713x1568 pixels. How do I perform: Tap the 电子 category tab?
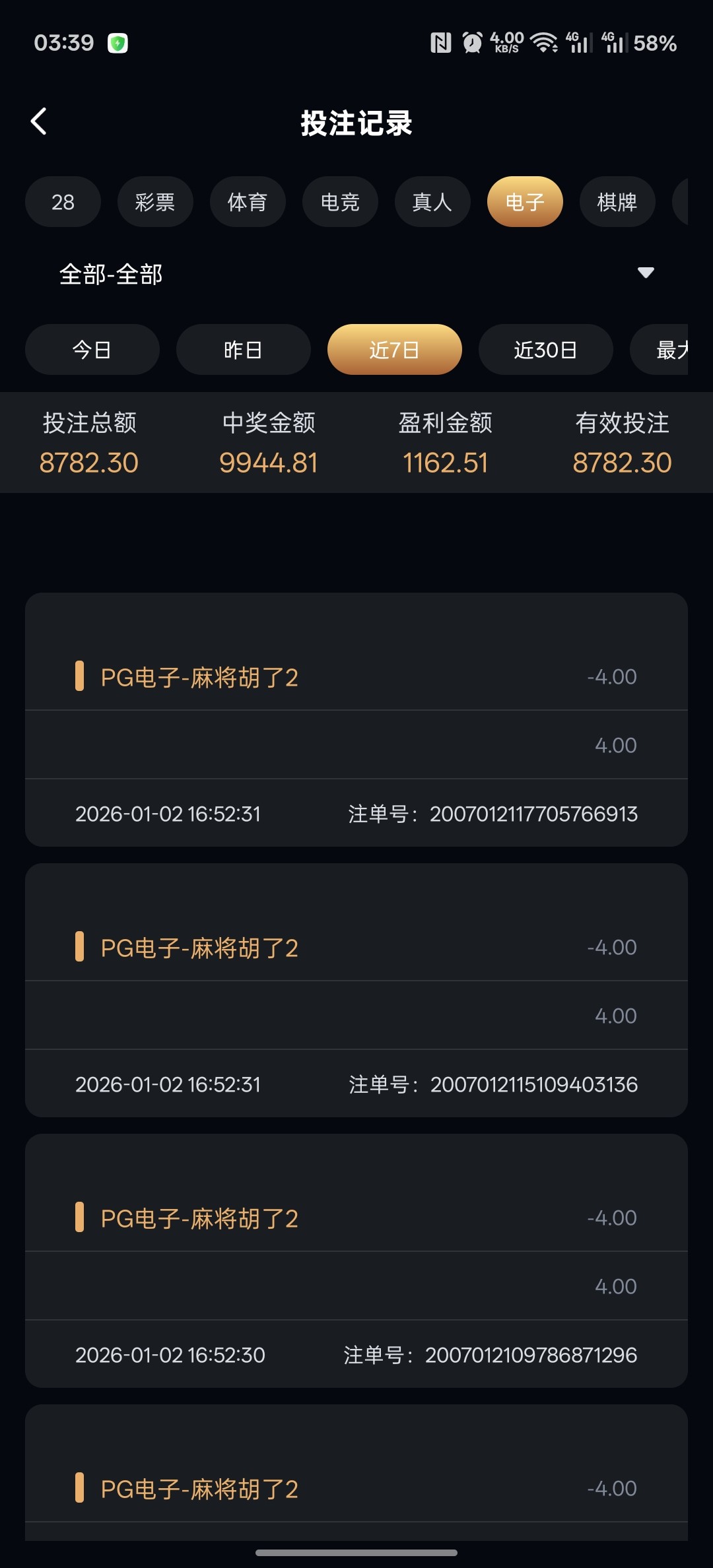point(525,202)
